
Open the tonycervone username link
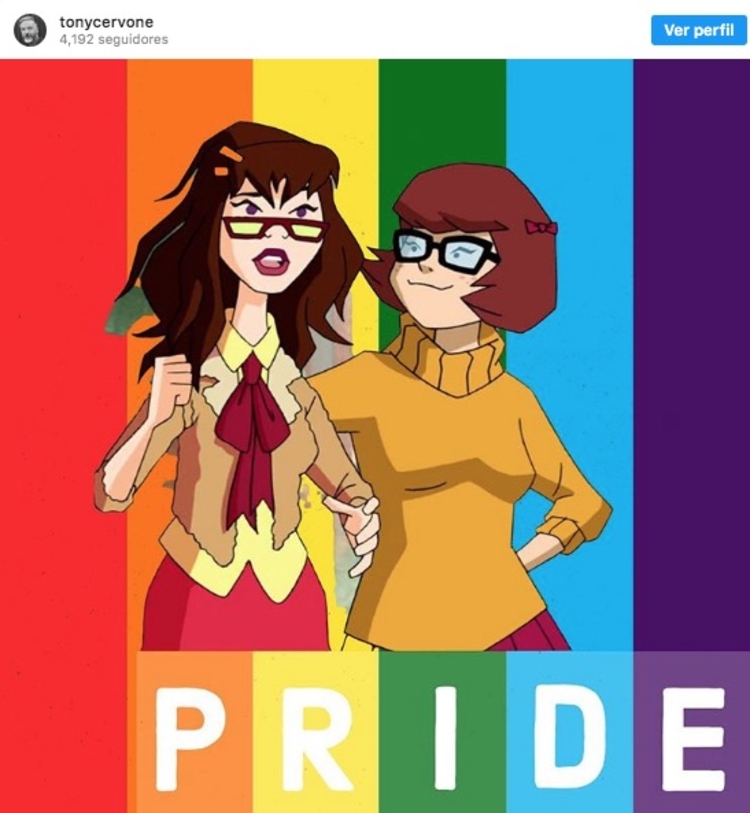pyautogui.click(x=106, y=22)
